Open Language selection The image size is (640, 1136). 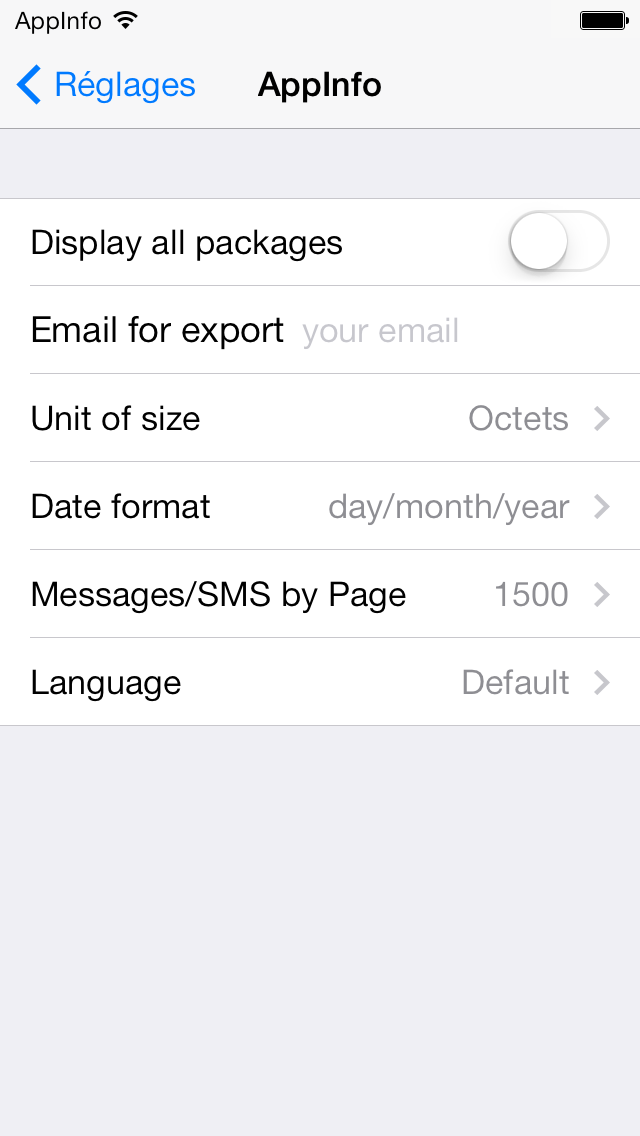point(320,682)
